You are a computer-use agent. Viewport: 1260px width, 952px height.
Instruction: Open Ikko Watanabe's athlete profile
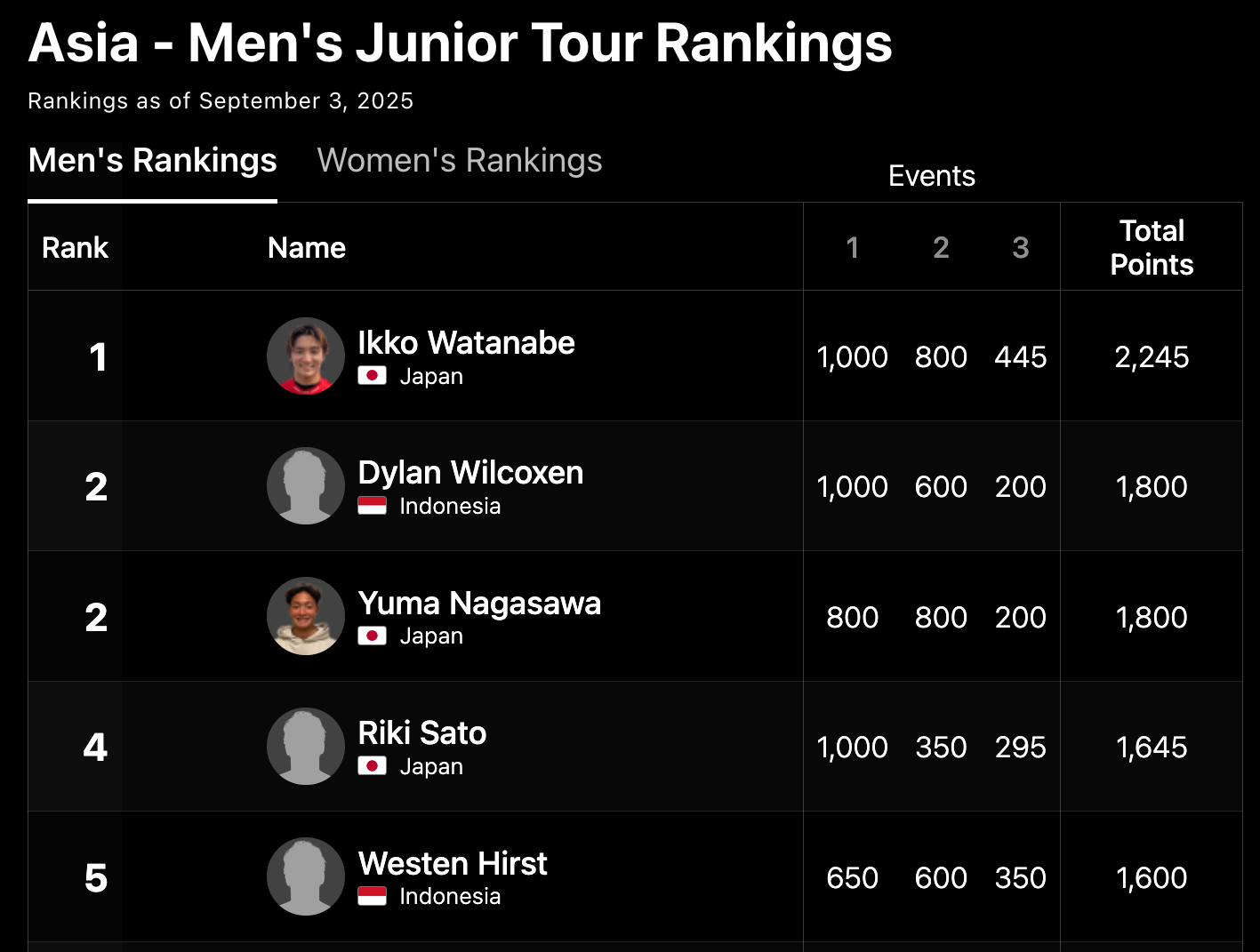pos(466,343)
